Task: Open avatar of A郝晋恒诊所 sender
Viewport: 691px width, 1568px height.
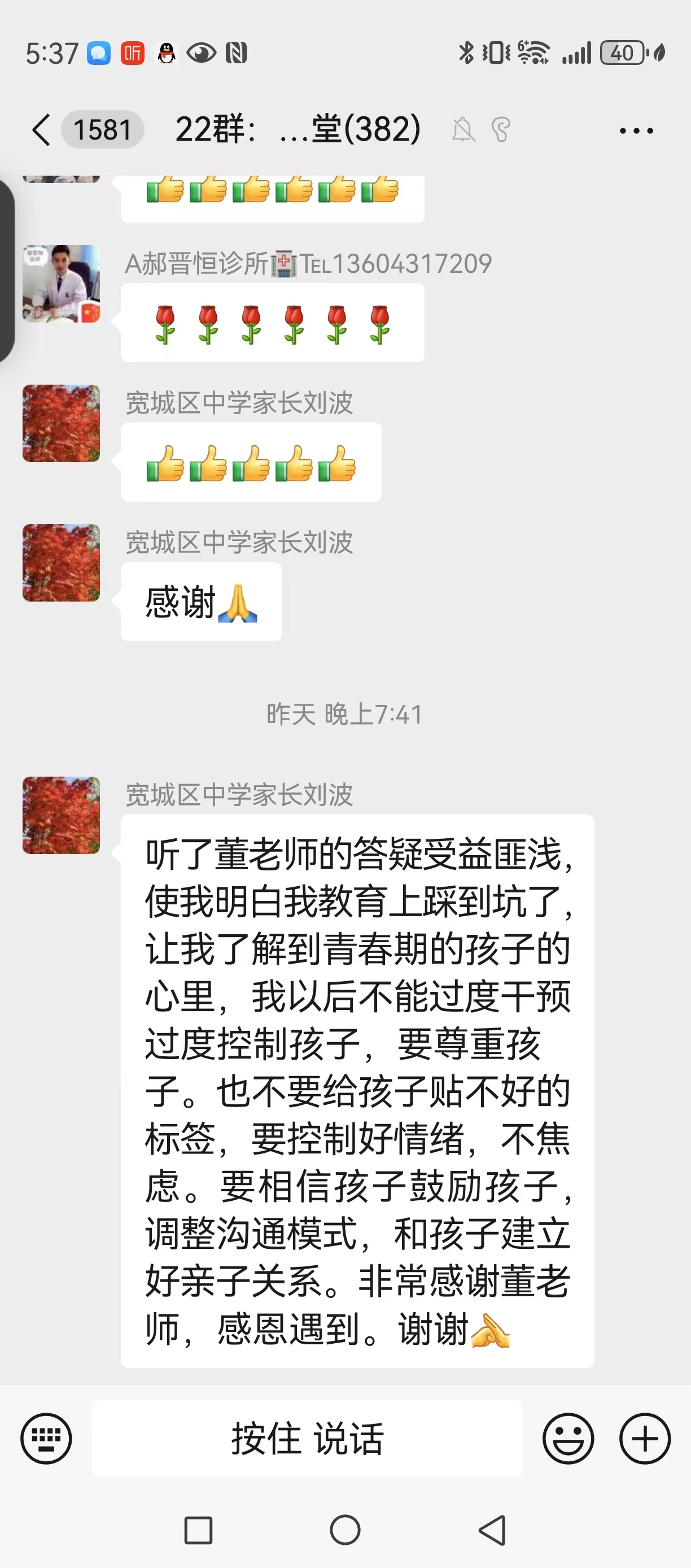Action: pyautogui.click(x=62, y=284)
